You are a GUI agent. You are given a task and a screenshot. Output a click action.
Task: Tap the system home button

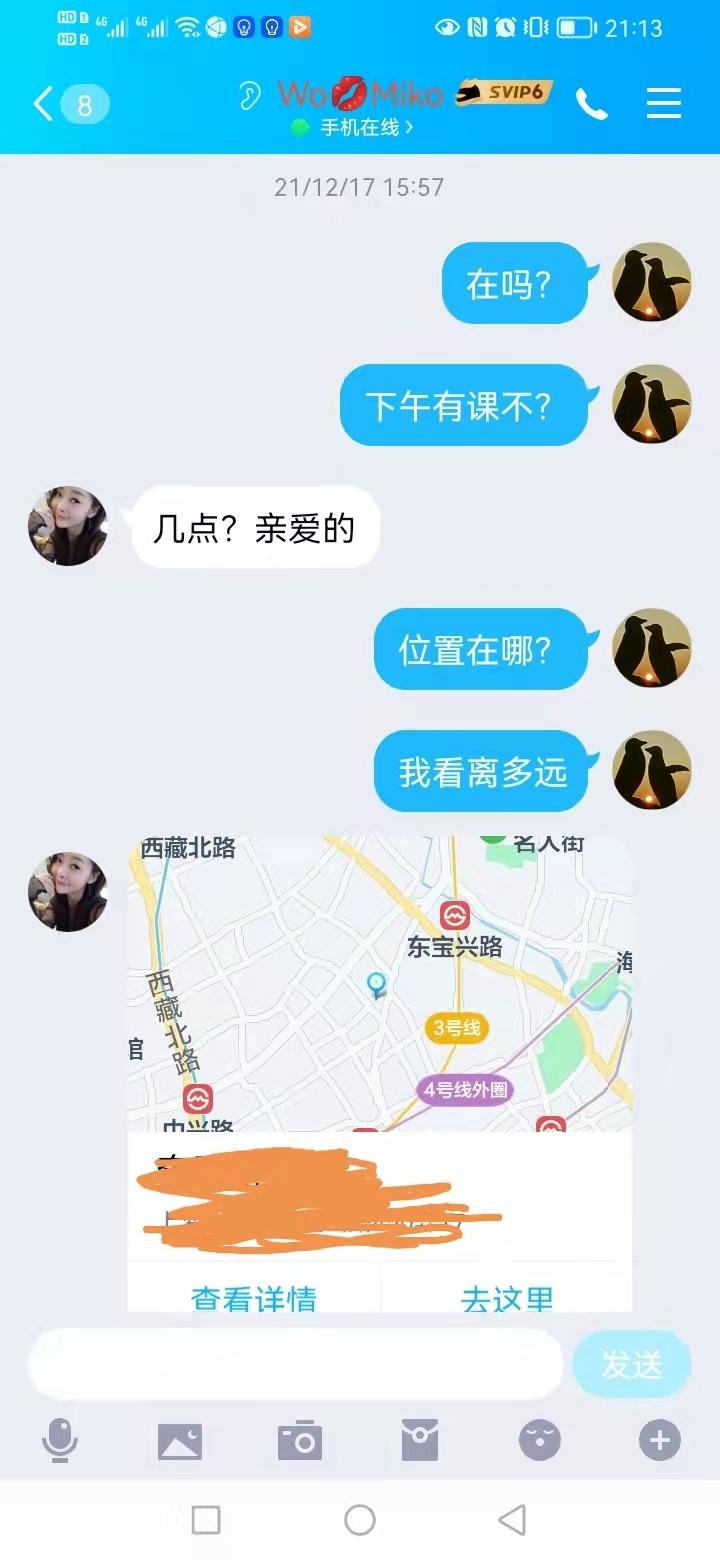pyautogui.click(x=360, y=1521)
